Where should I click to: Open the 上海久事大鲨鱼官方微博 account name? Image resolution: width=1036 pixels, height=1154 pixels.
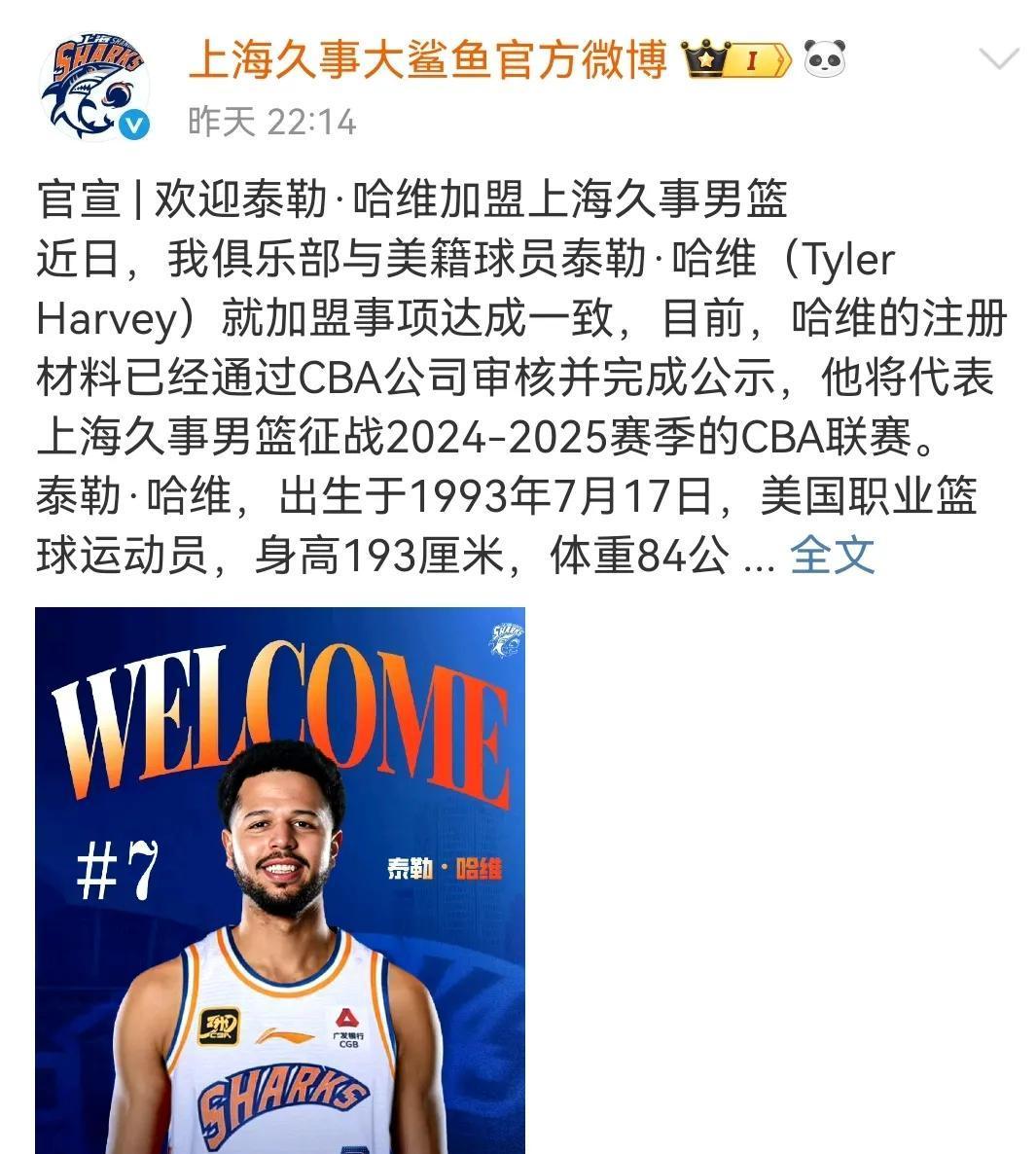[428, 60]
